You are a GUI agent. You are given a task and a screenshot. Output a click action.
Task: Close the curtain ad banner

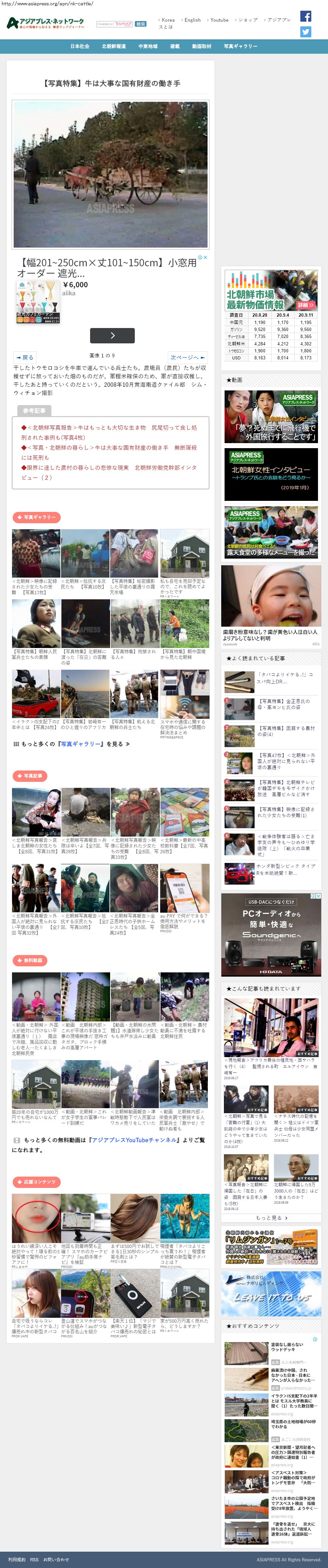pos(206,258)
